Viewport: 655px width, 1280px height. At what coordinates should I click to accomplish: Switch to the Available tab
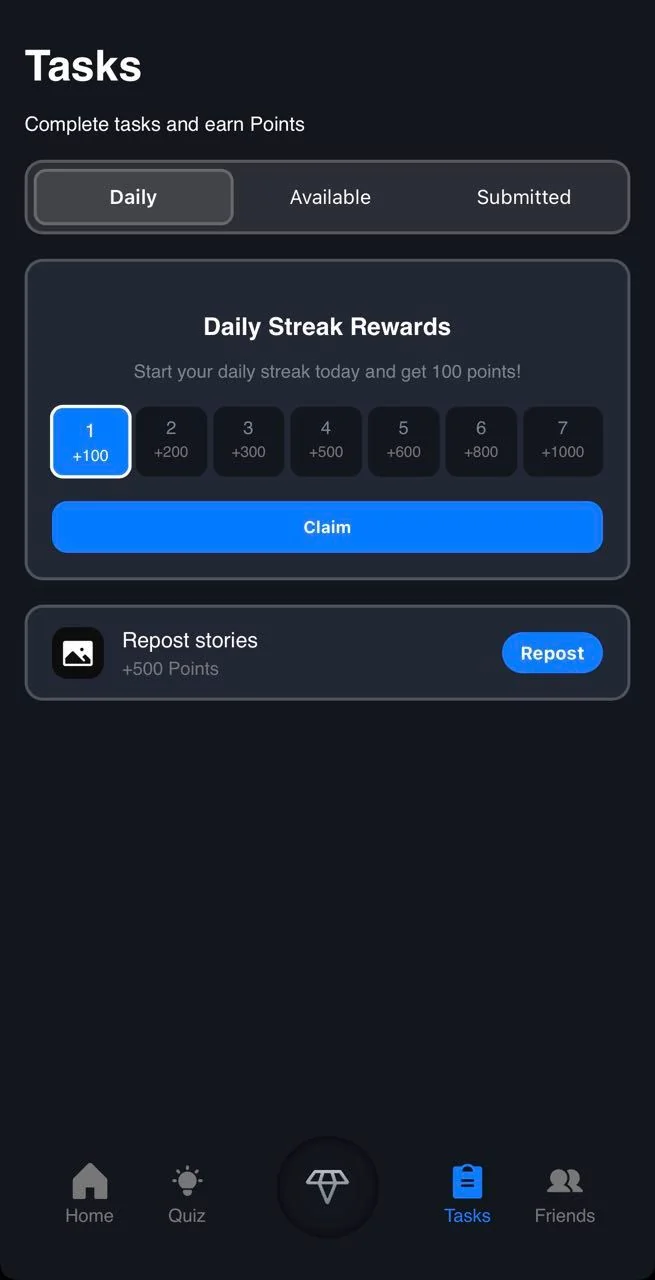pyautogui.click(x=330, y=197)
